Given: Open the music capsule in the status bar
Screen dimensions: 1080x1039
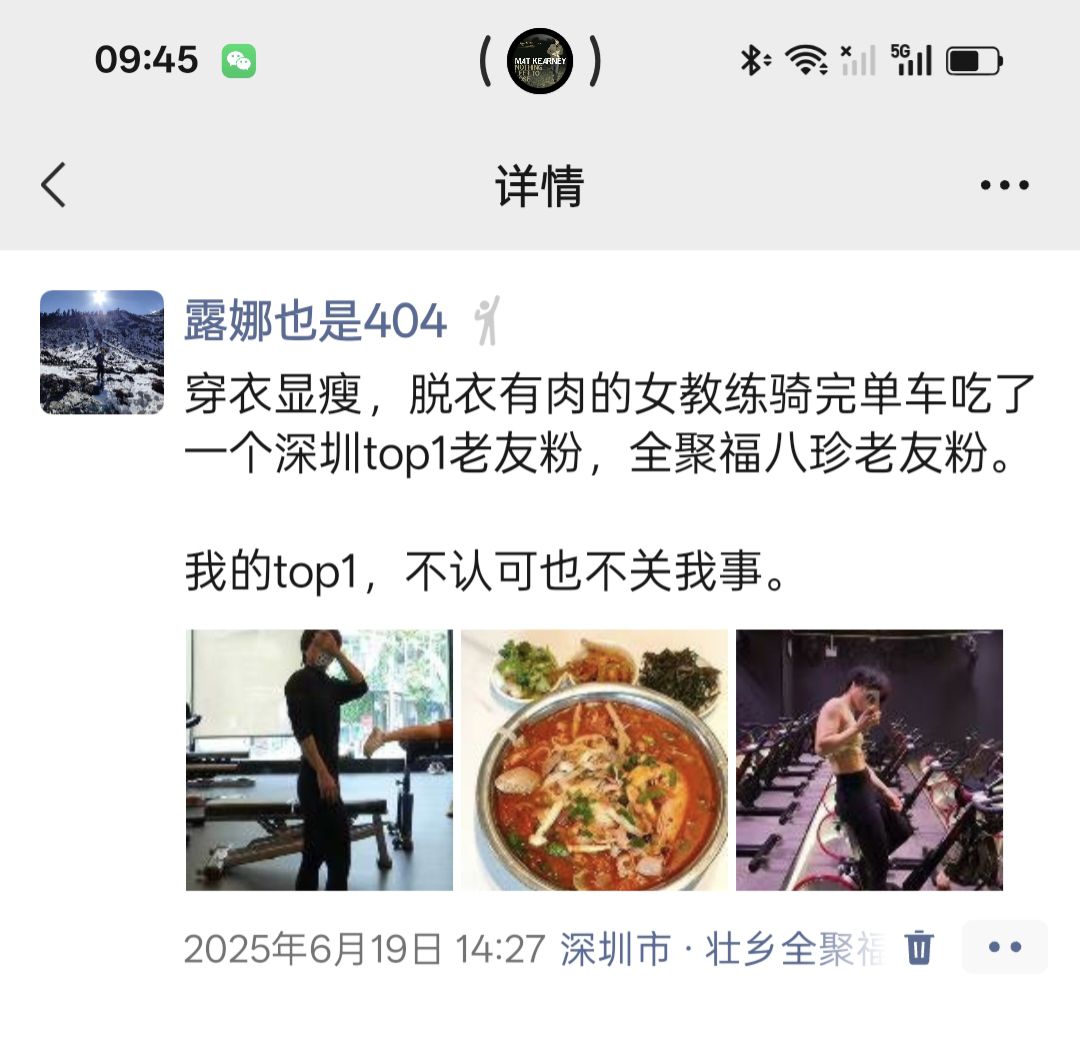Looking at the screenshot, I should (x=540, y=61).
